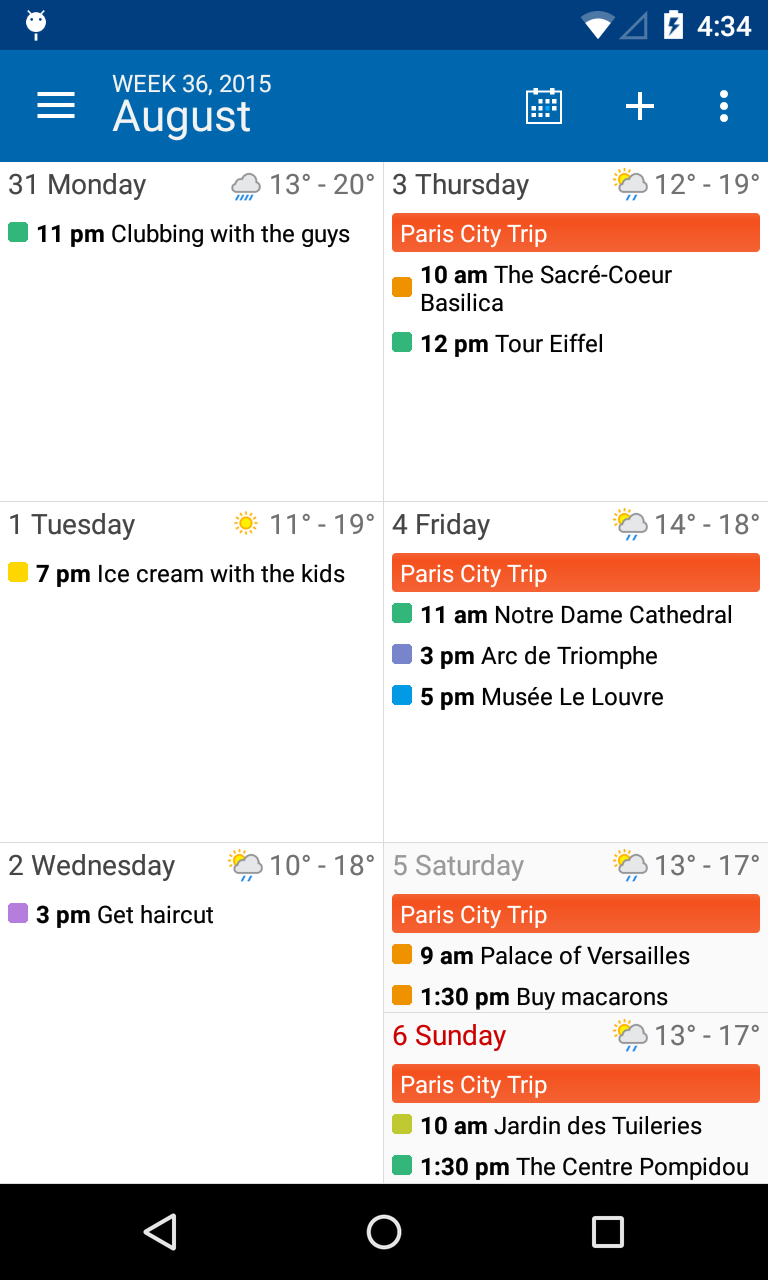
Task: Open the Arc de Triomphe event
Action: (538, 656)
